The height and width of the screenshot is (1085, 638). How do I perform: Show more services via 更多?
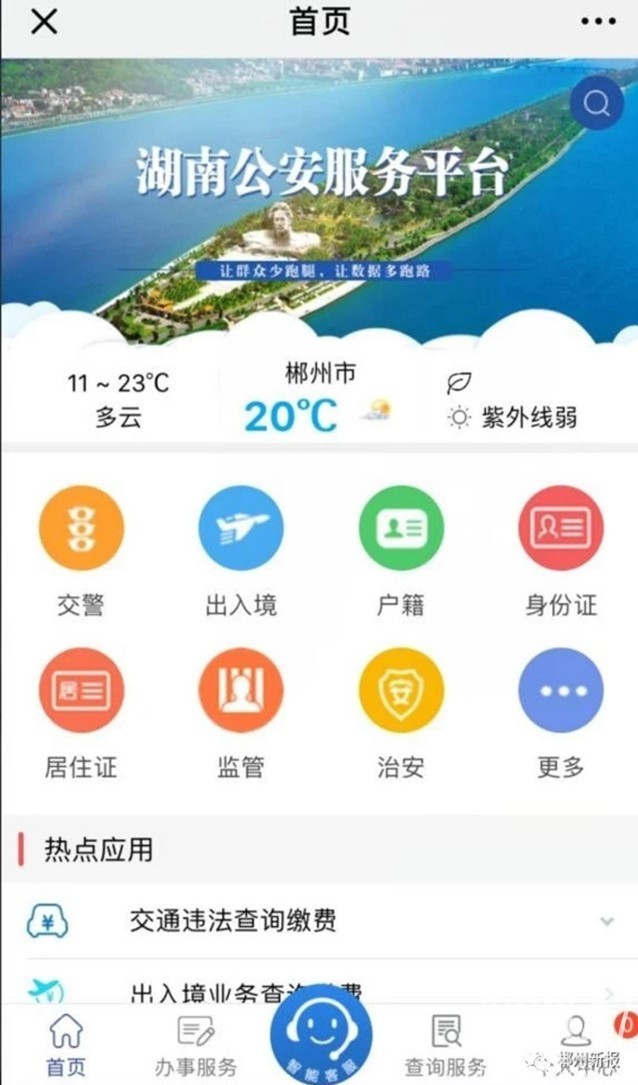[x=561, y=691]
